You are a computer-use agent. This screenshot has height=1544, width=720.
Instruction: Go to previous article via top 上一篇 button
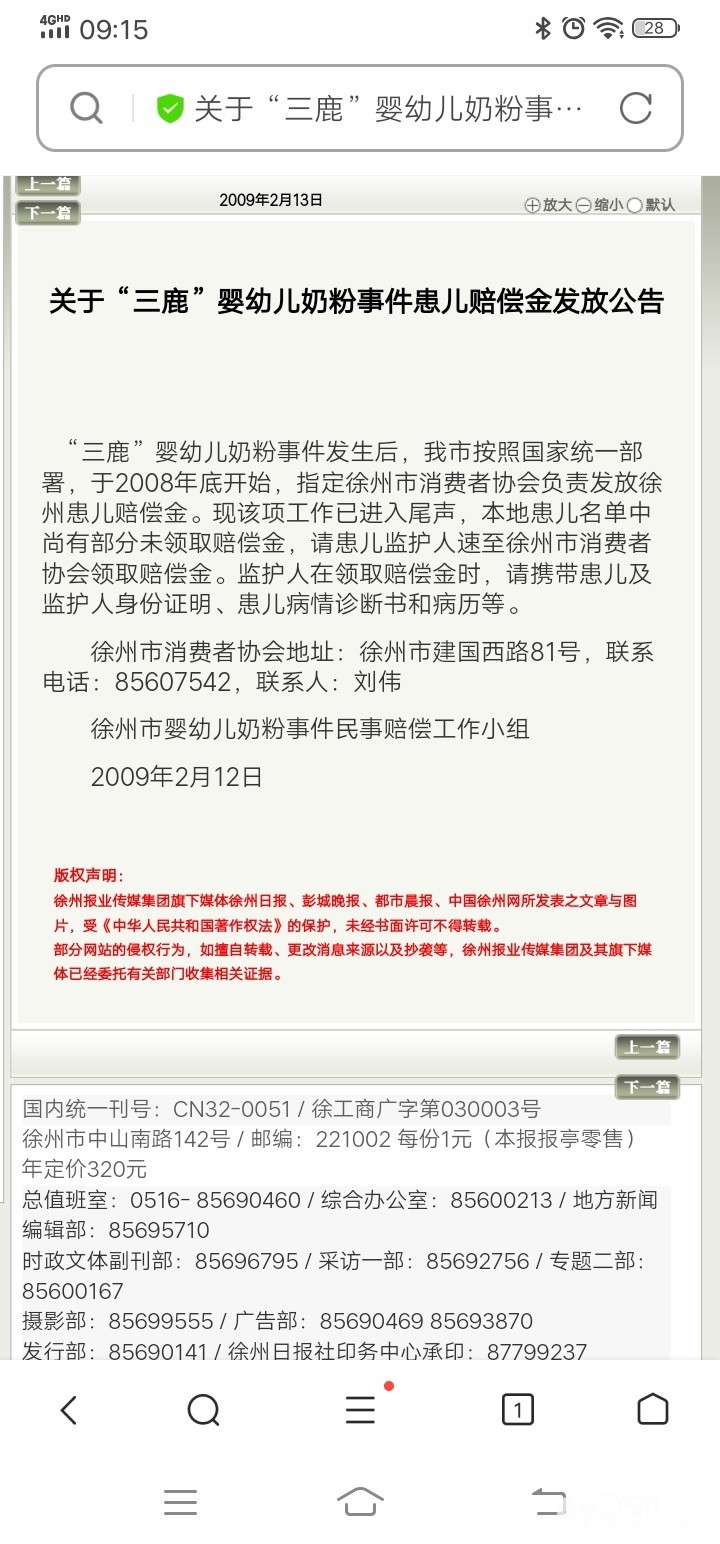coord(47,185)
